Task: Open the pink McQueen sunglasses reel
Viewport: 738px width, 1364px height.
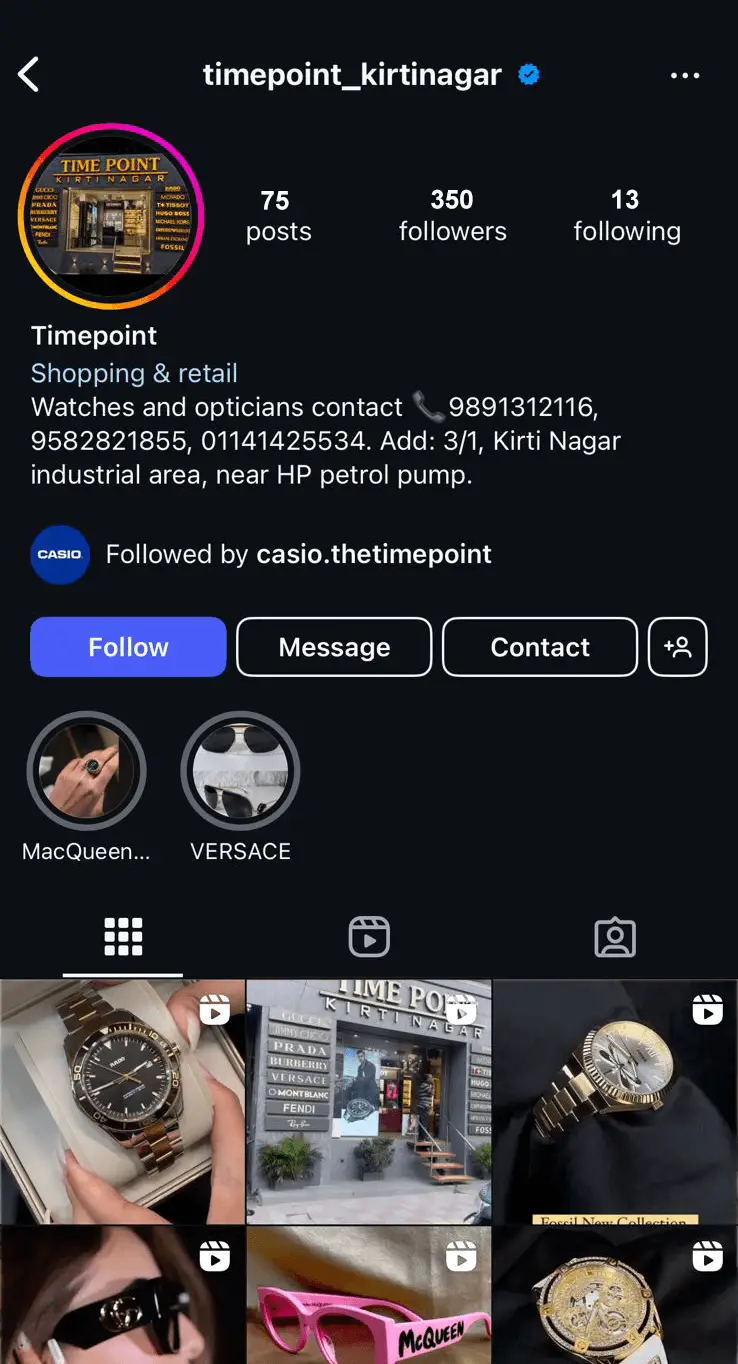Action: coord(369,1296)
